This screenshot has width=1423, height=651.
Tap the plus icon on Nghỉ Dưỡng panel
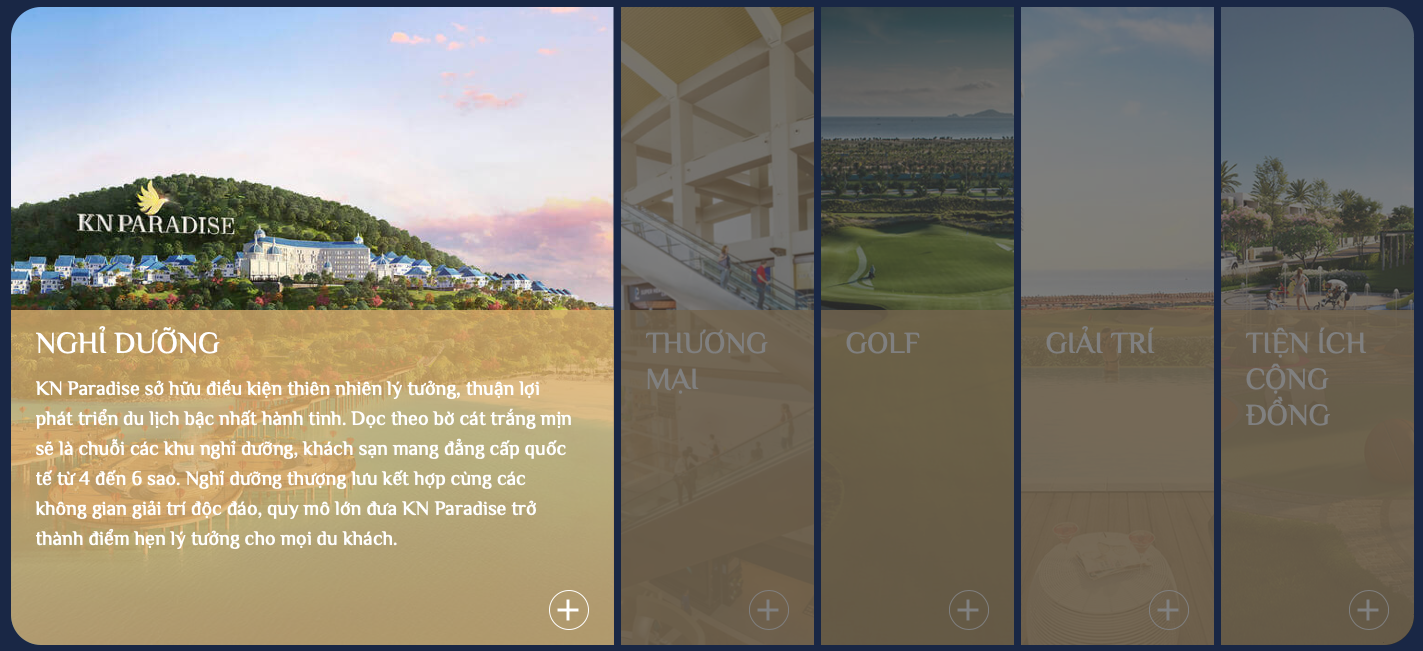tap(568, 610)
